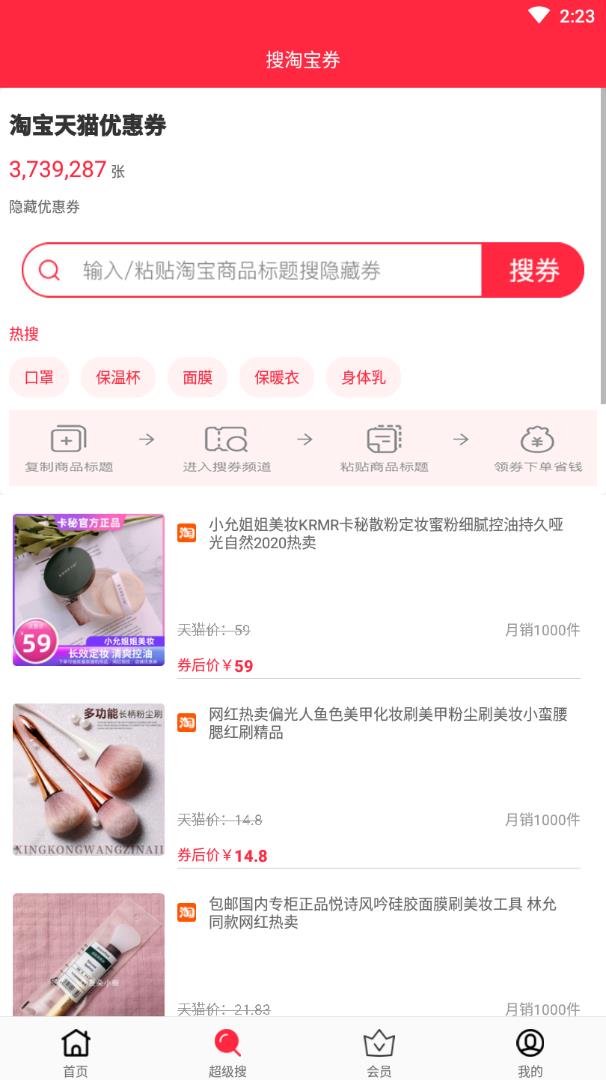
Task: Select the 保温杯 hot search chip
Action: coord(118,378)
